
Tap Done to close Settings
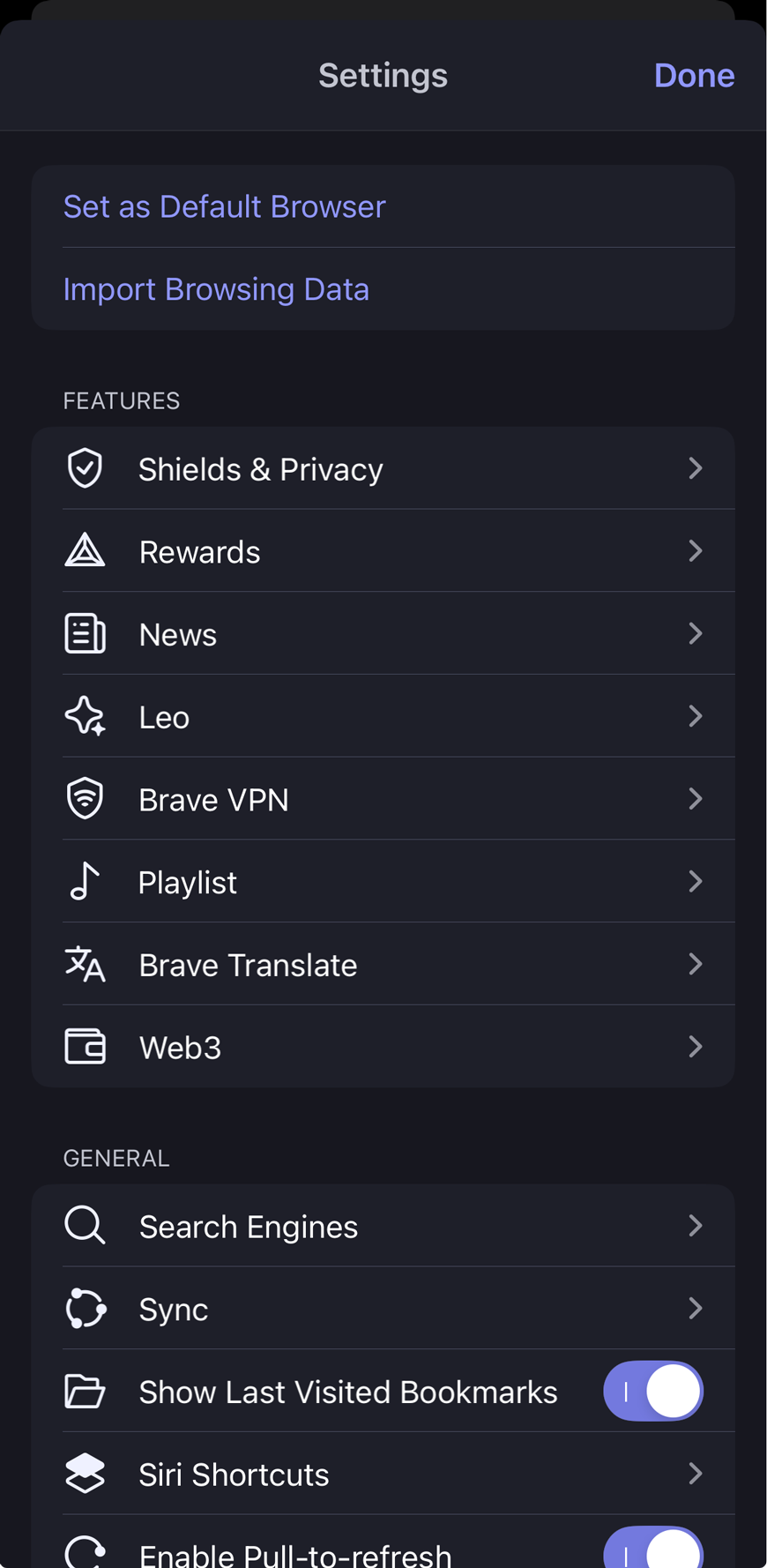tap(694, 76)
